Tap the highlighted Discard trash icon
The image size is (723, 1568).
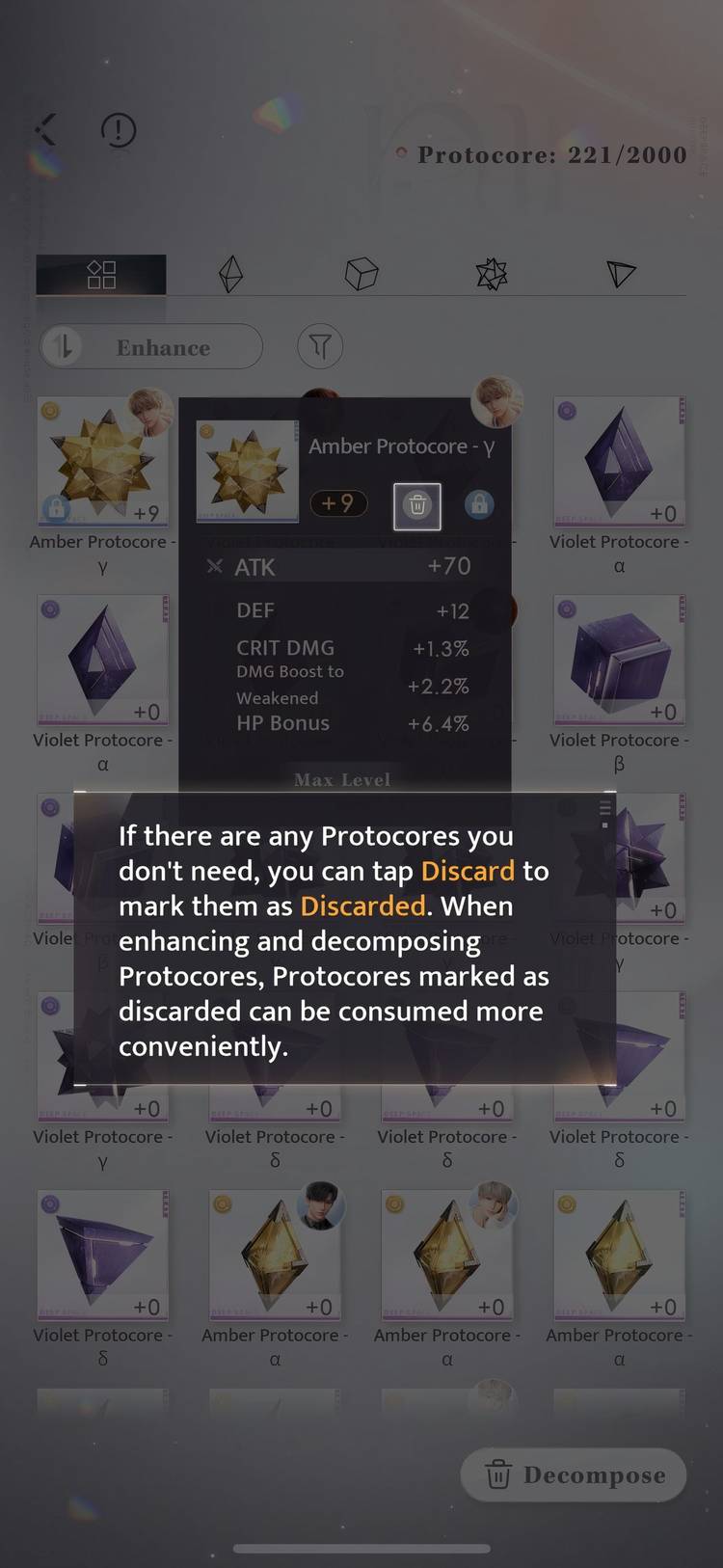[417, 506]
